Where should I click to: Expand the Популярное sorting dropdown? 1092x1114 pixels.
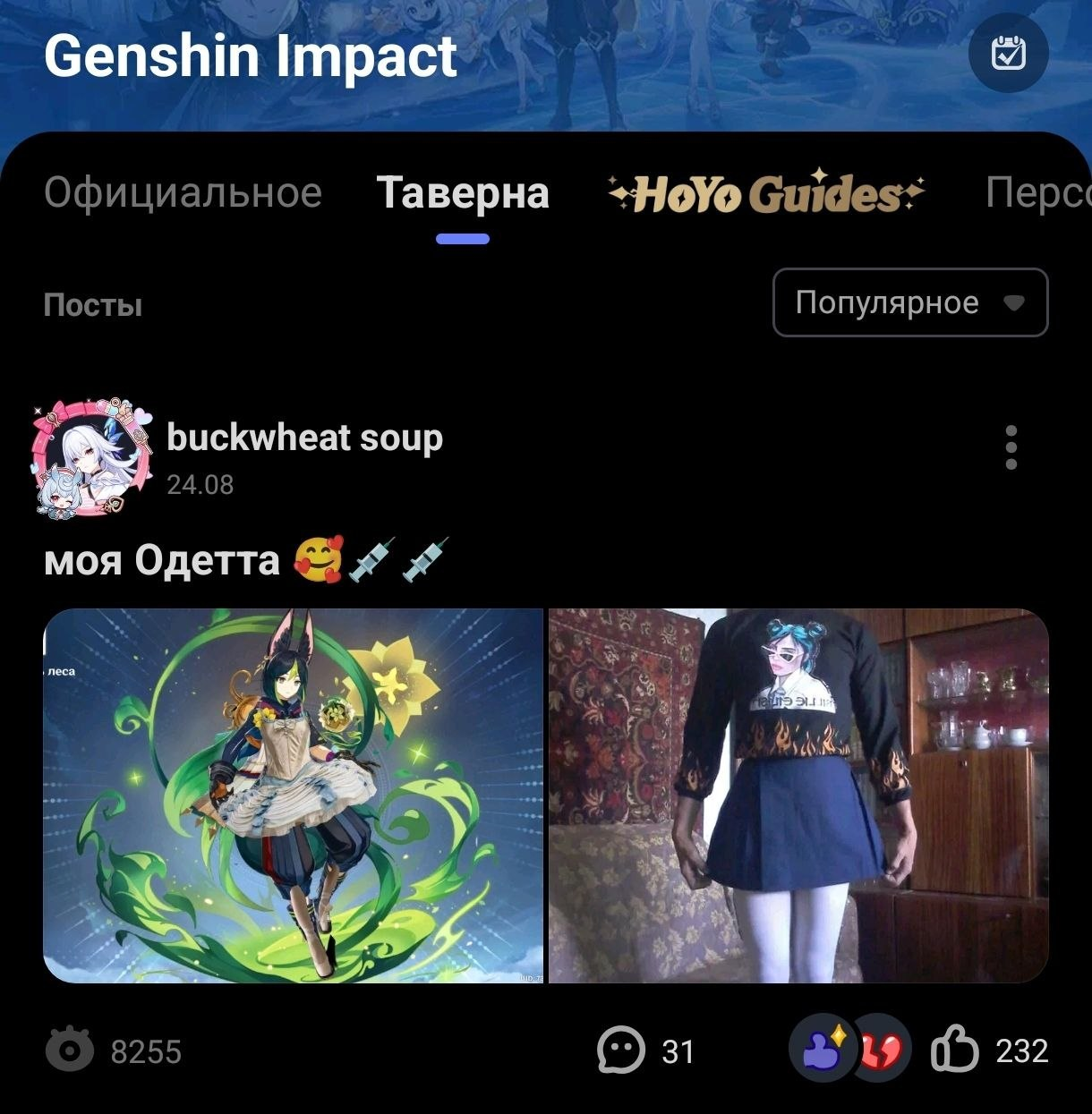[x=910, y=302]
